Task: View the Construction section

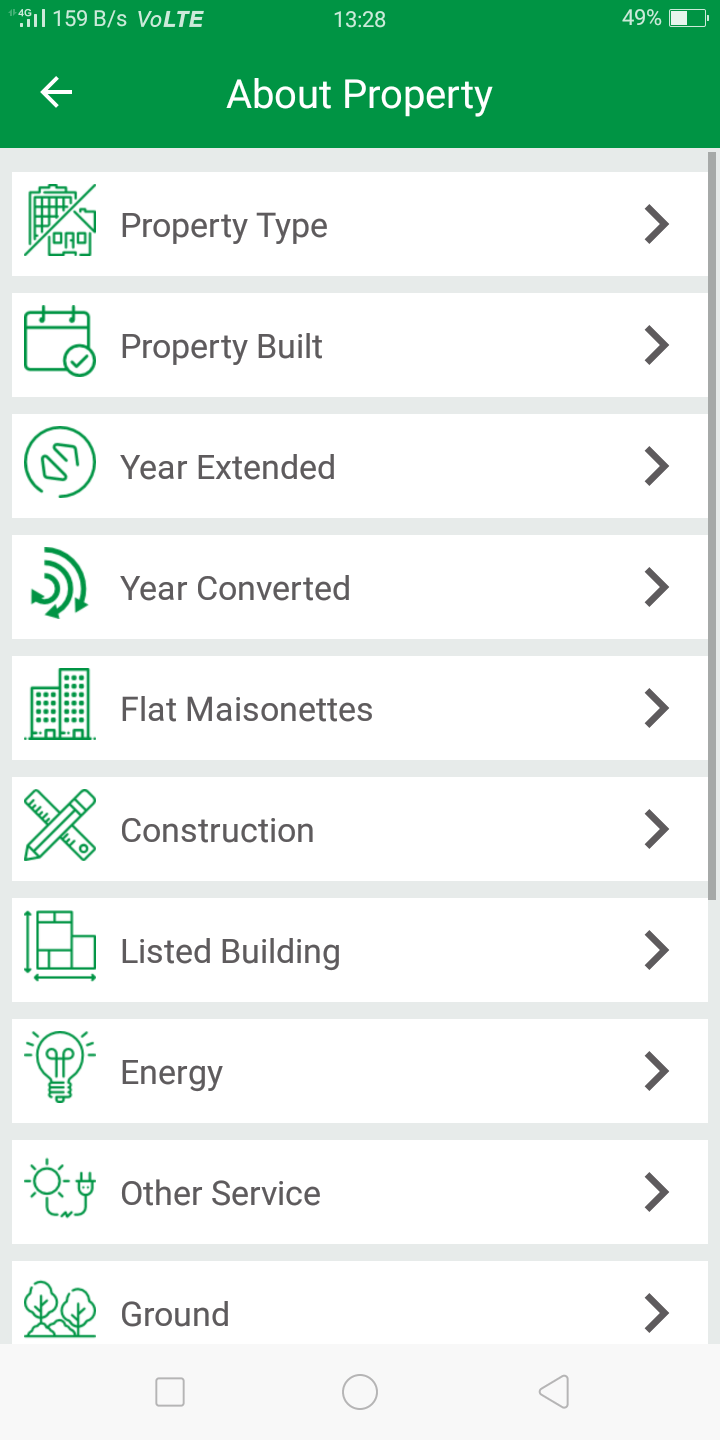Action: click(359, 830)
